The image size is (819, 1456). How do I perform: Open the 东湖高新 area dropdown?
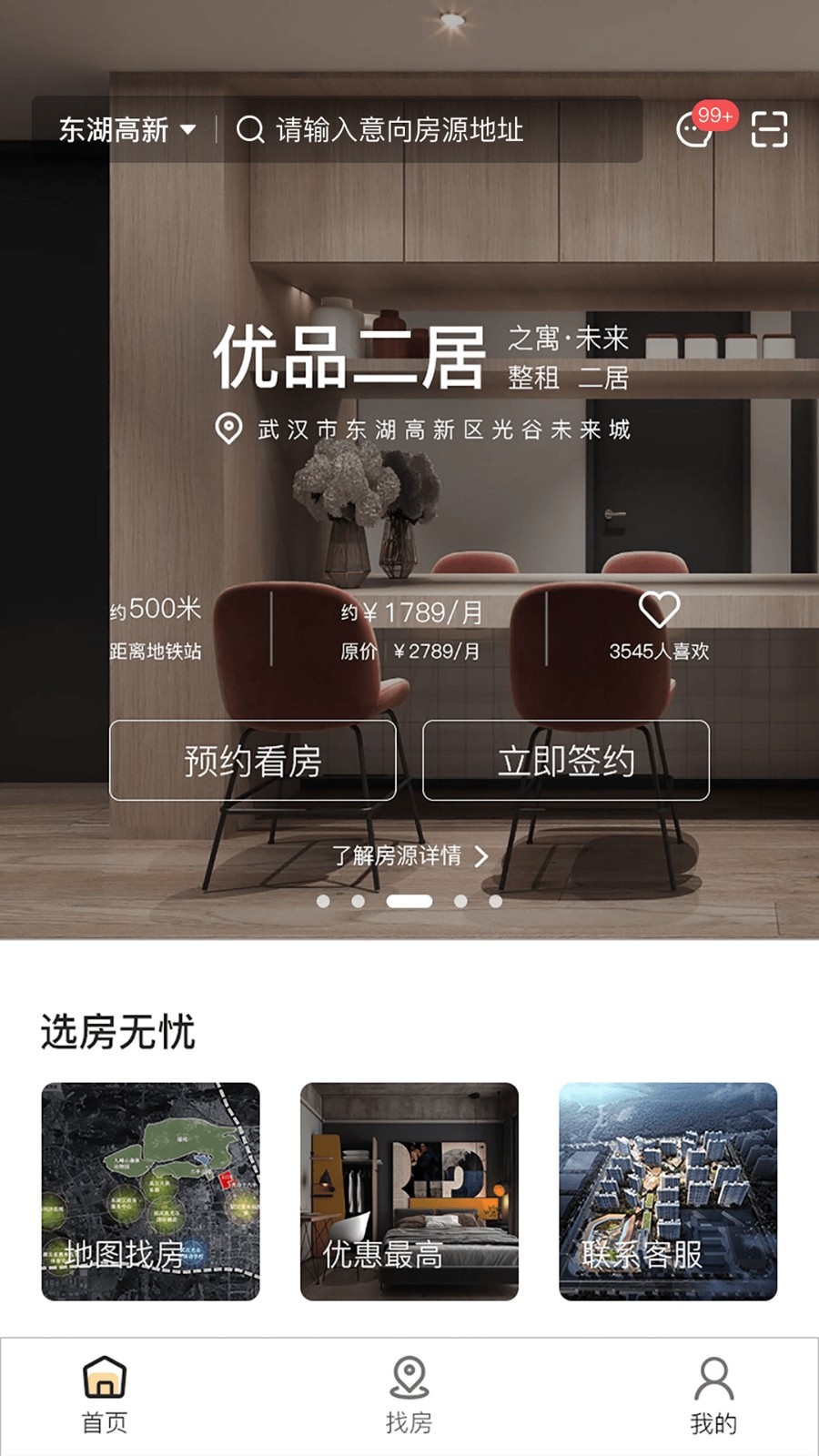coord(127,130)
